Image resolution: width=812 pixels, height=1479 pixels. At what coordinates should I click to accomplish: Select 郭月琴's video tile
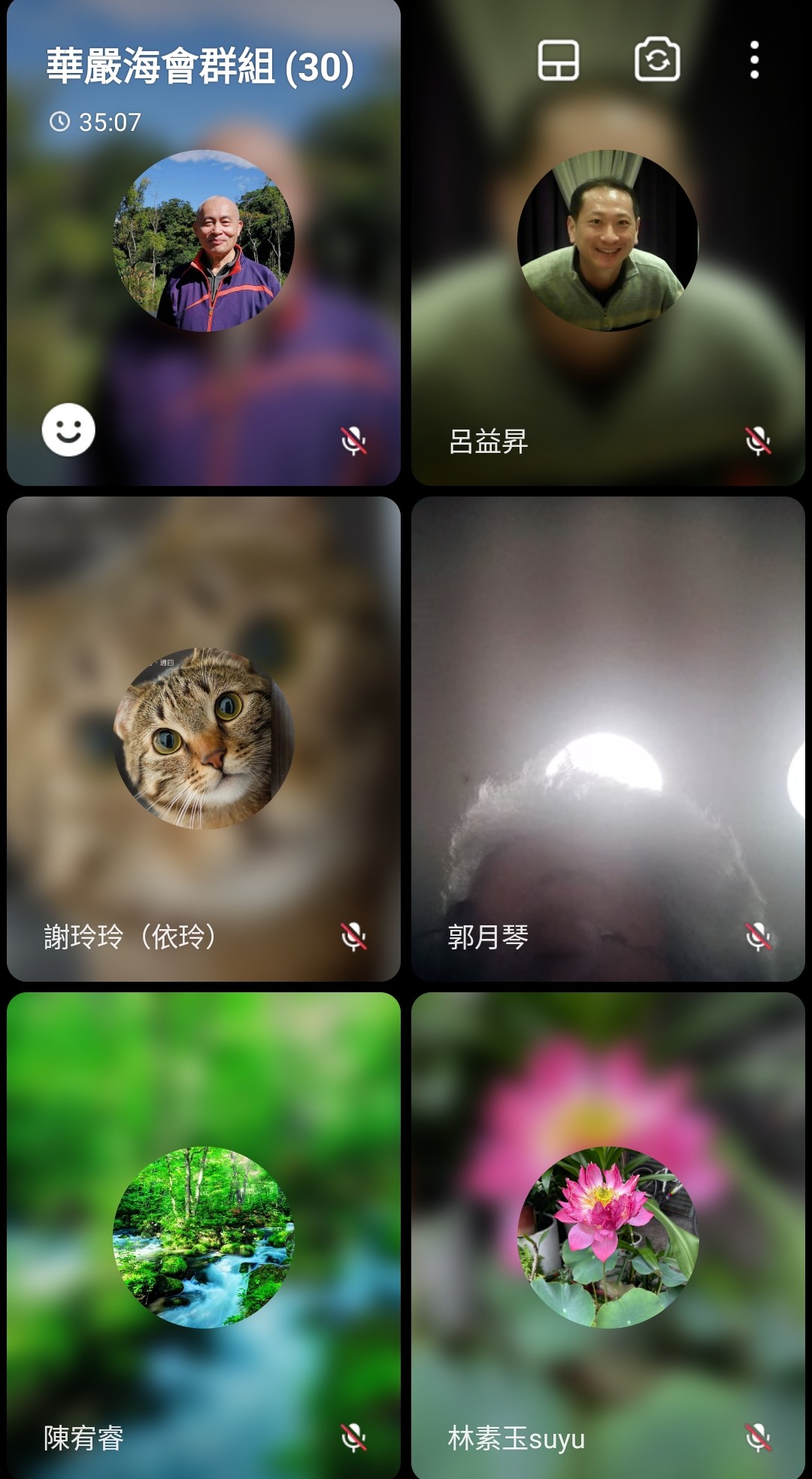click(607, 739)
